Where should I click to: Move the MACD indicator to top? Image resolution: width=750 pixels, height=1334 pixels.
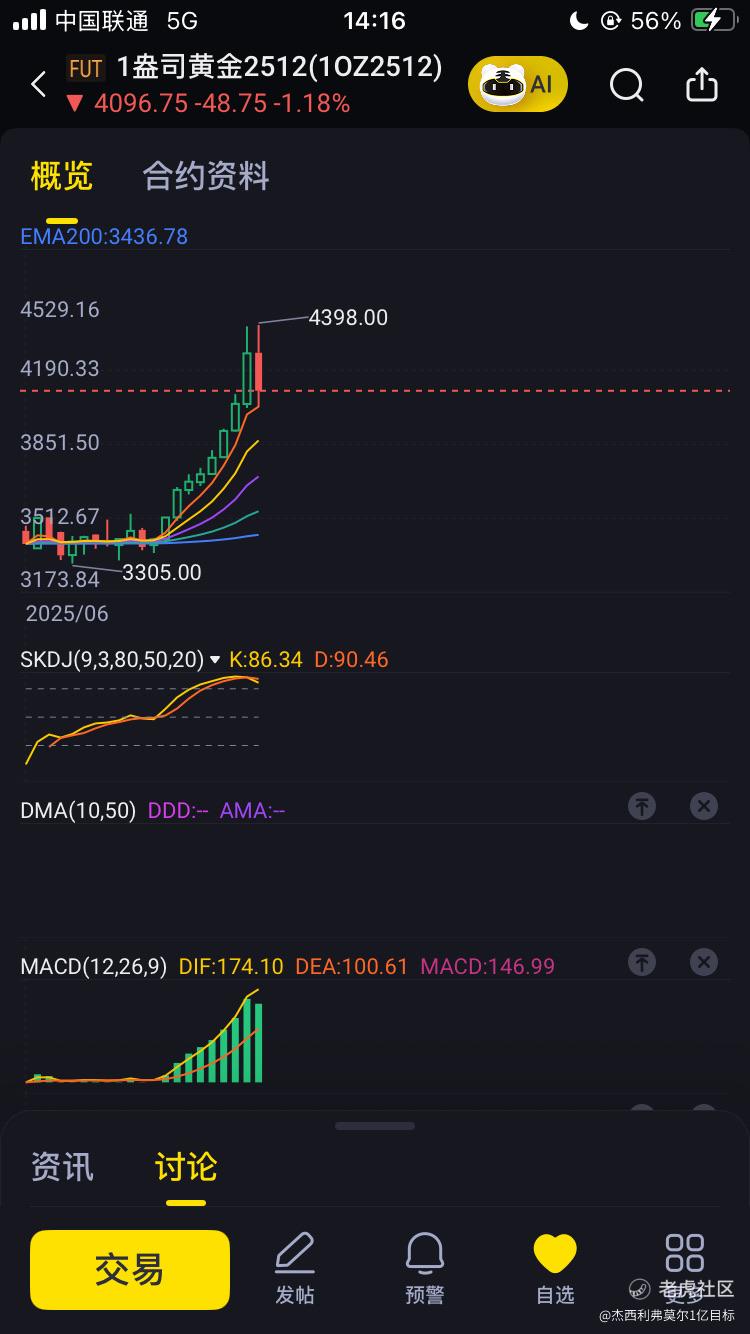point(642,962)
